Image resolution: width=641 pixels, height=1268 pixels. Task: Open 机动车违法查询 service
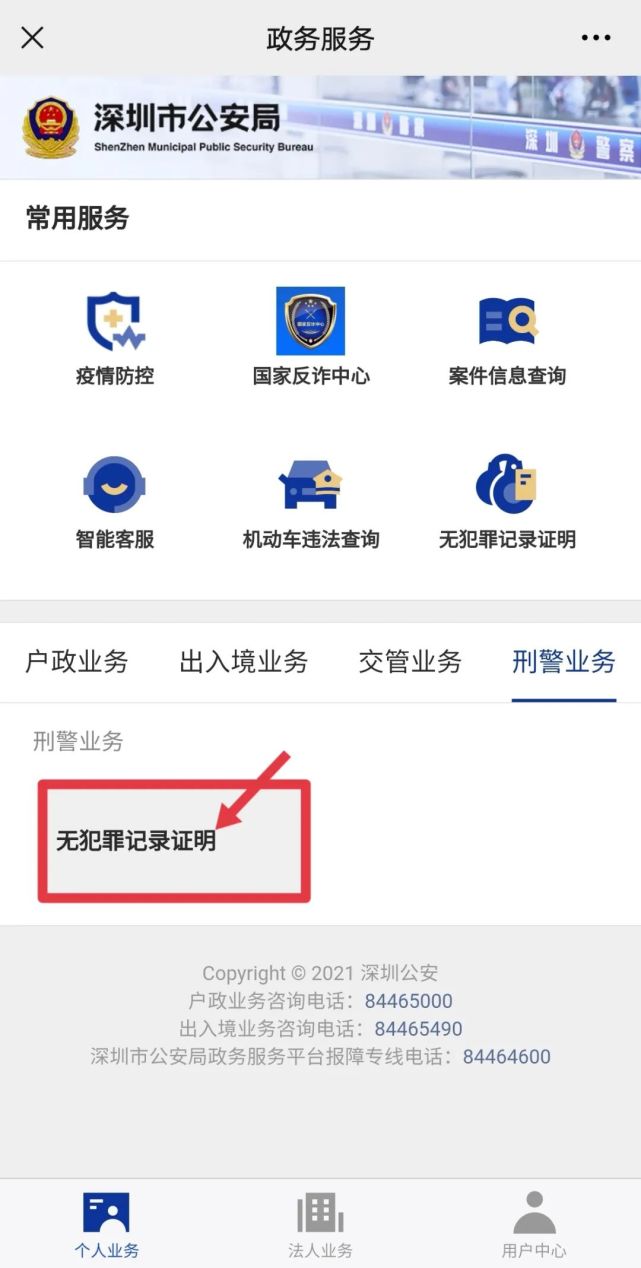311,501
